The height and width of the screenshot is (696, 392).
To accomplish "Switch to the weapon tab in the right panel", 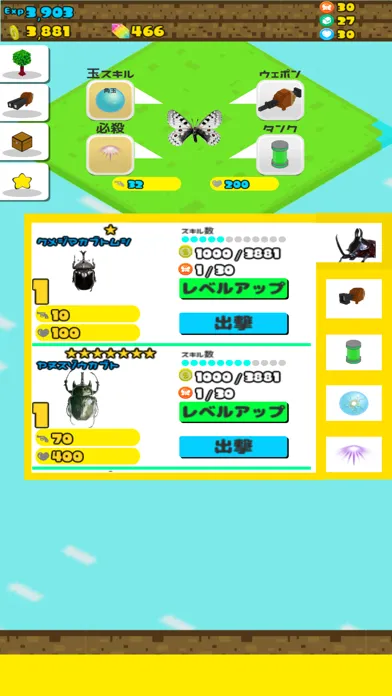I will [354, 298].
